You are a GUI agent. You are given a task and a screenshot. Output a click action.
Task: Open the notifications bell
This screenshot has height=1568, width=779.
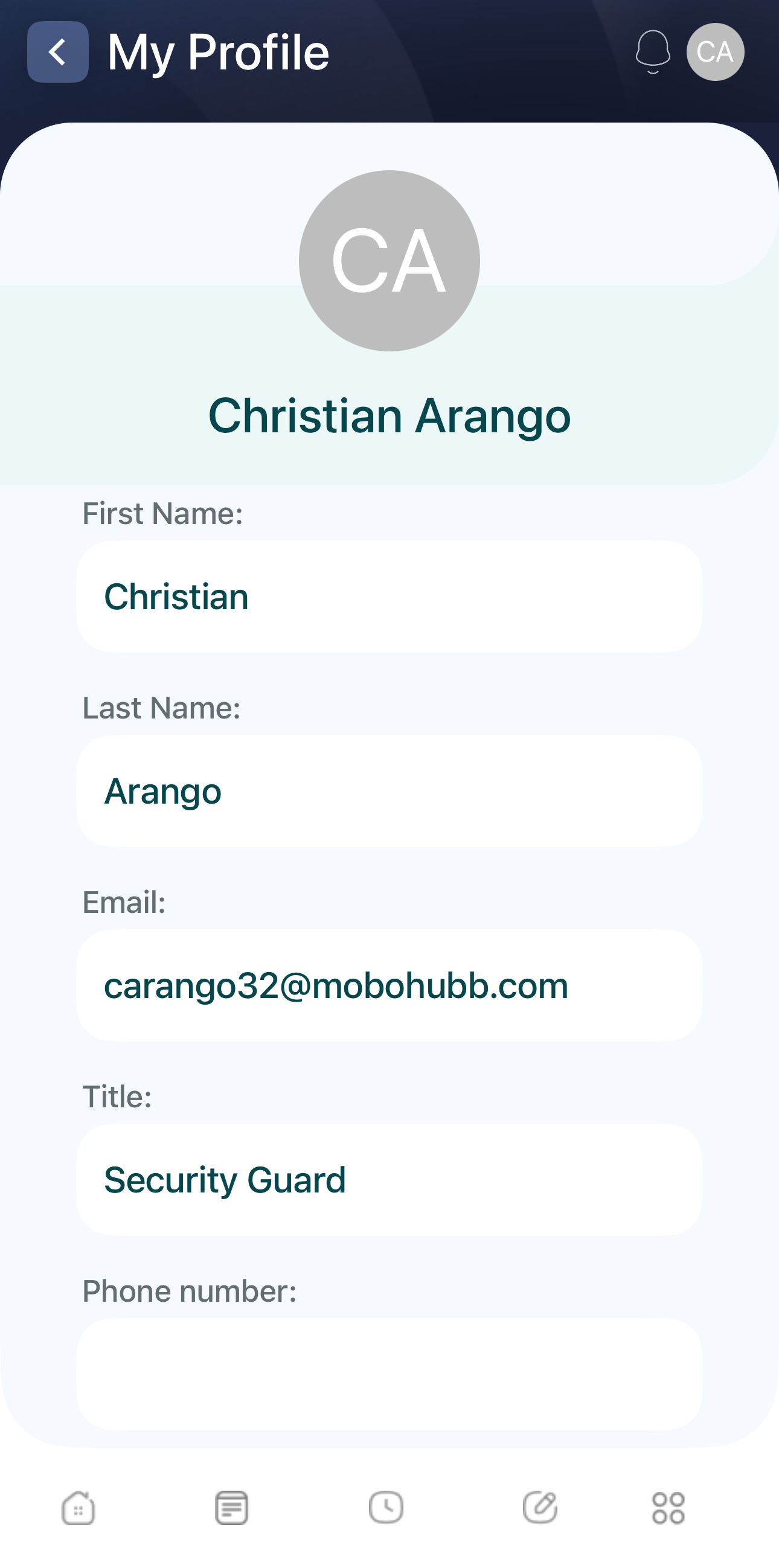(x=652, y=52)
